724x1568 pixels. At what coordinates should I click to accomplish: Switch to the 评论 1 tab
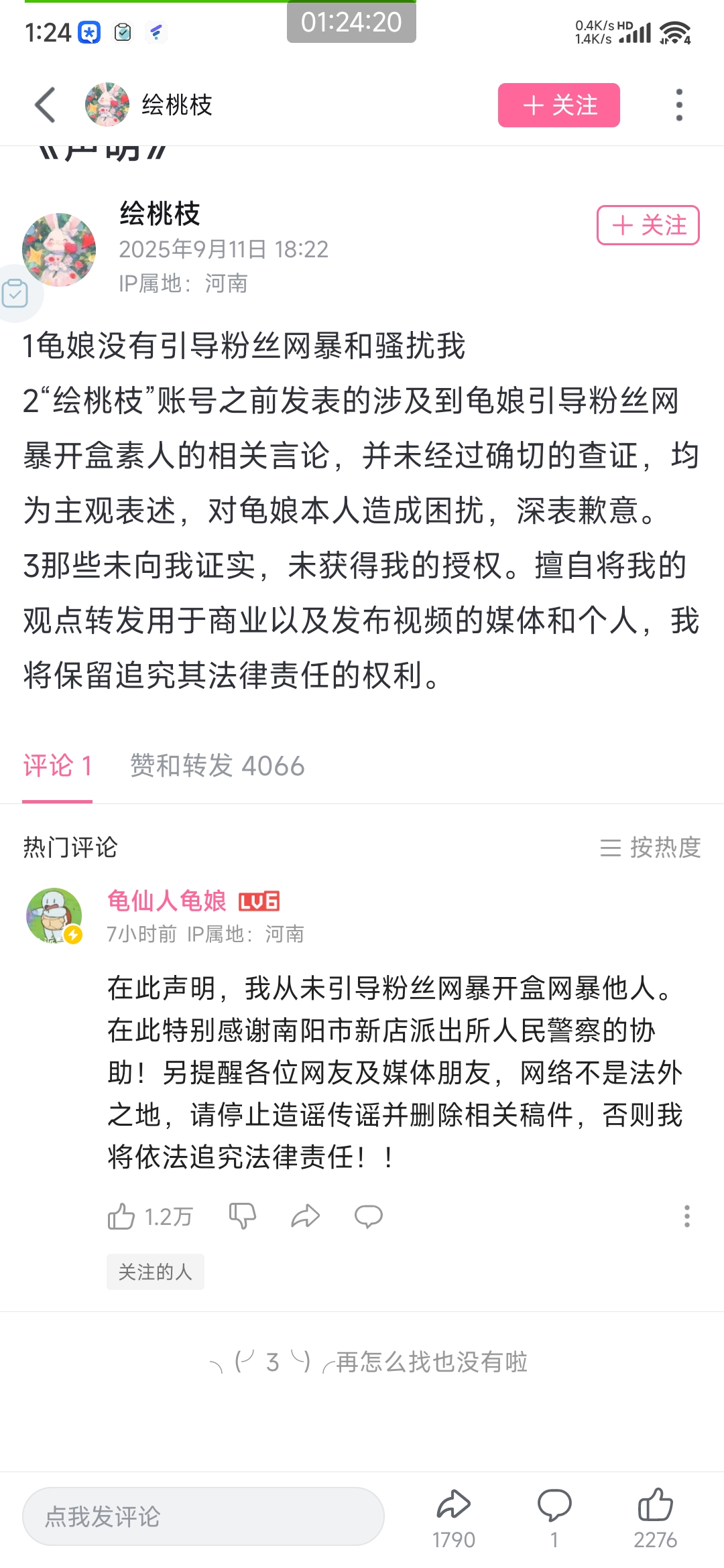[x=58, y=766]
